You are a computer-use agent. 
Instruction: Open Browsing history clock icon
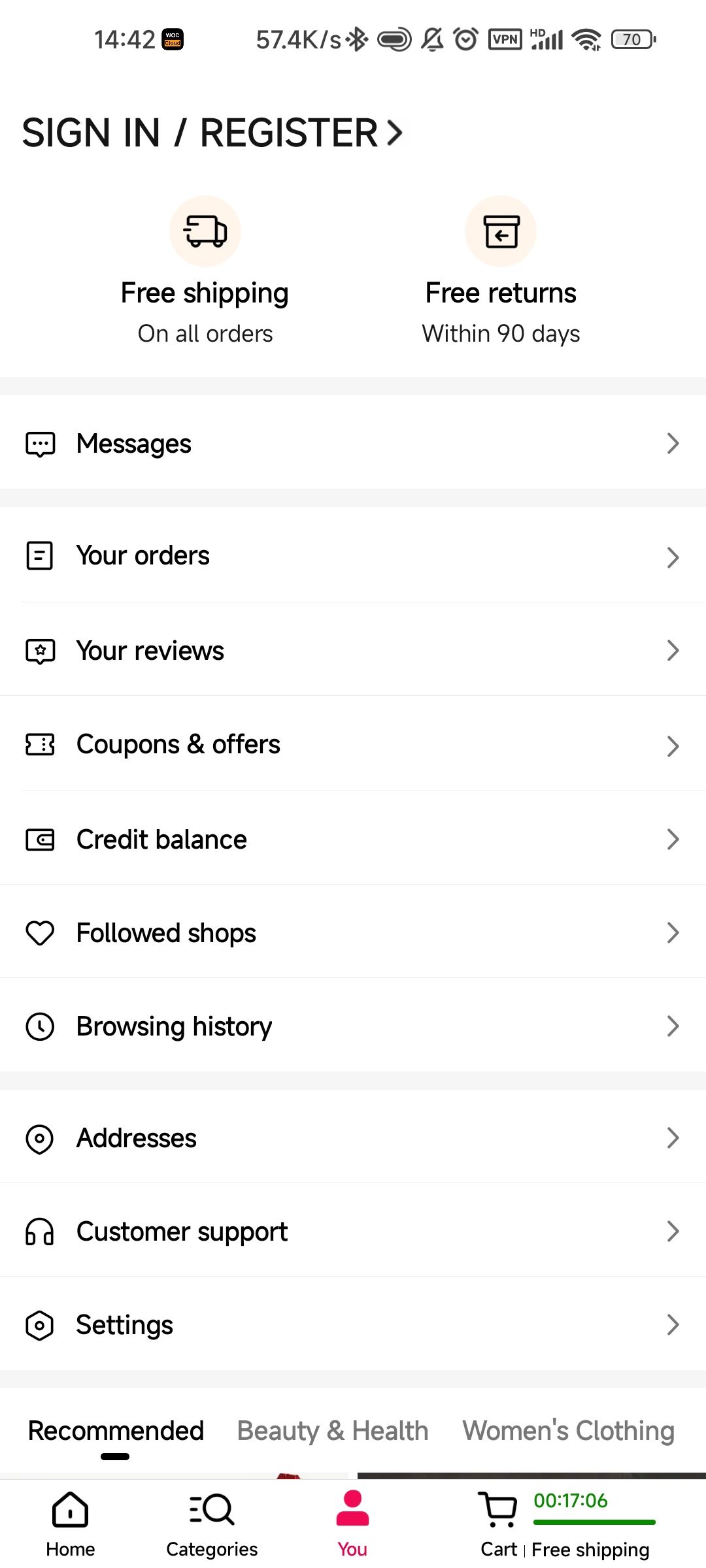point(40,1026)
